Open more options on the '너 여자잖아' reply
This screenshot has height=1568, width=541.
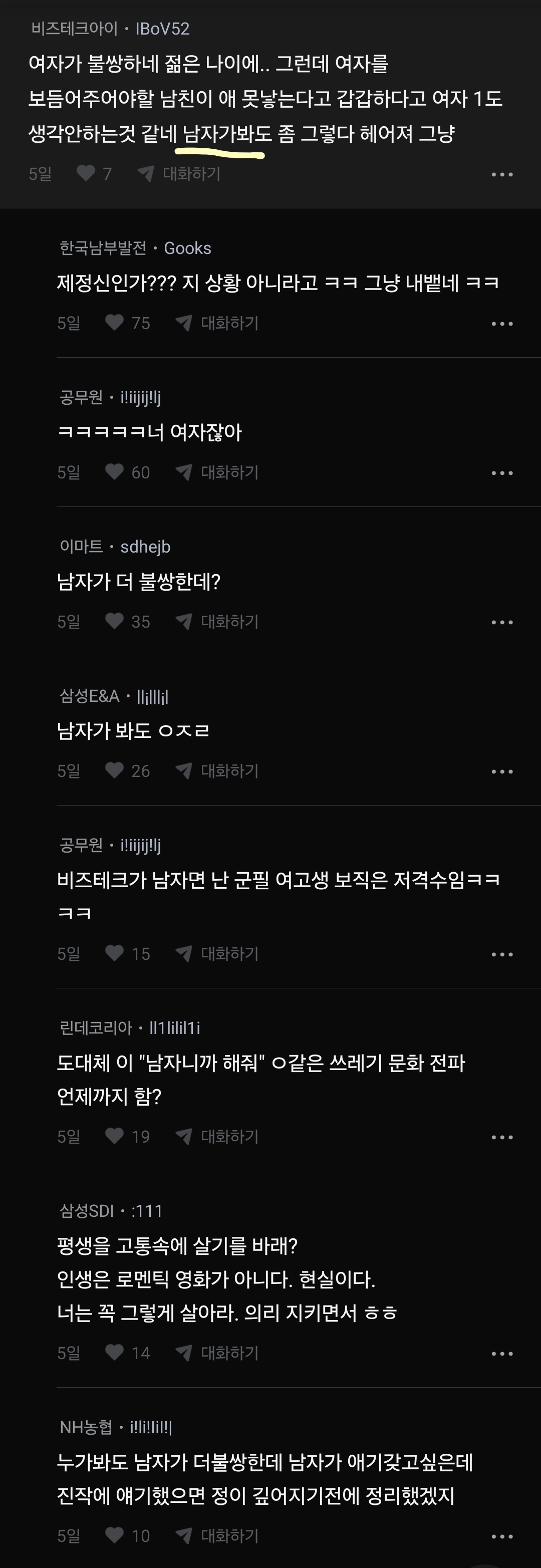[x=502, y=473]
